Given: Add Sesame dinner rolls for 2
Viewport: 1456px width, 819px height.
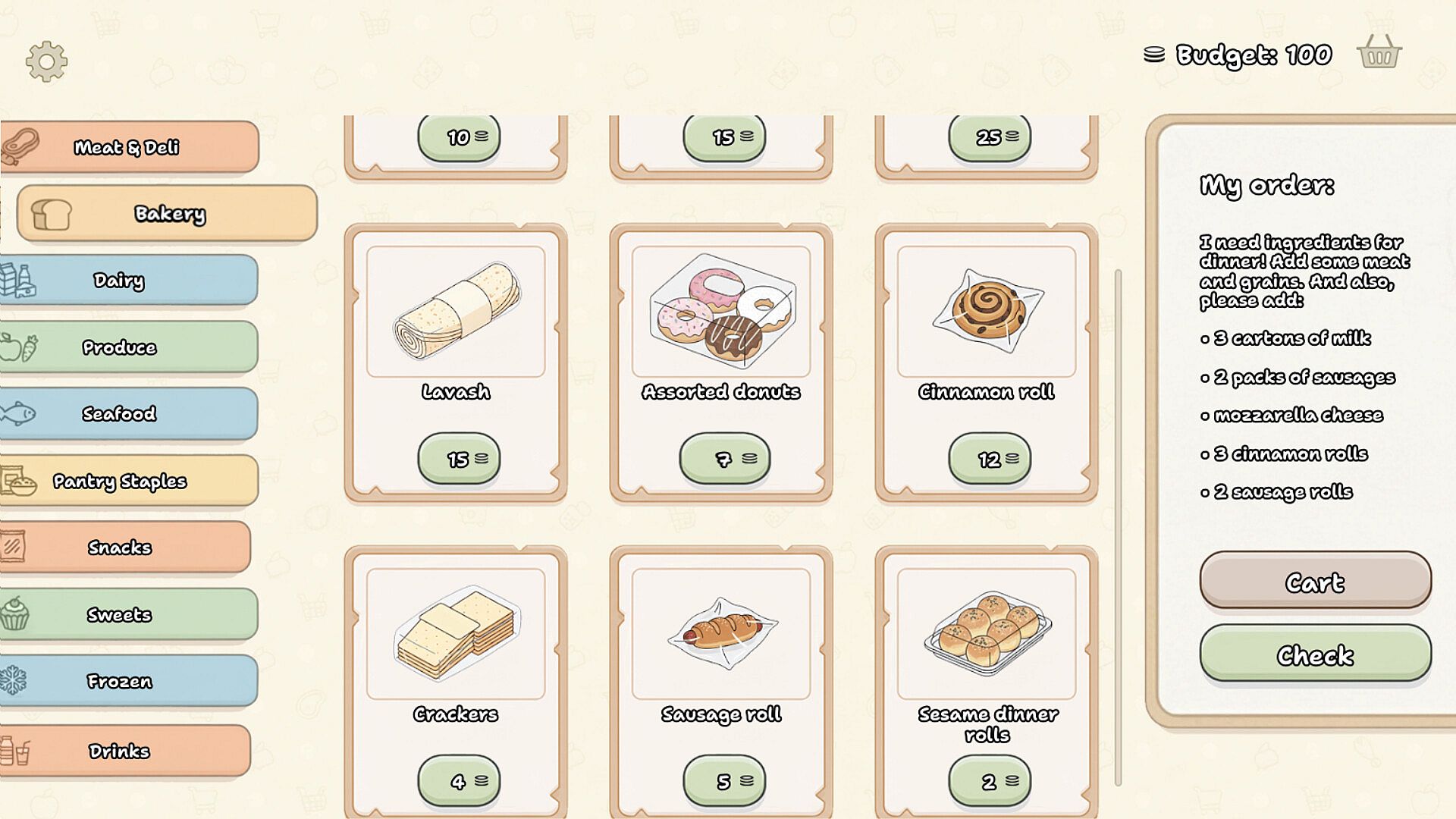Looking at the screenshot, I should click(x=990, y=781).
